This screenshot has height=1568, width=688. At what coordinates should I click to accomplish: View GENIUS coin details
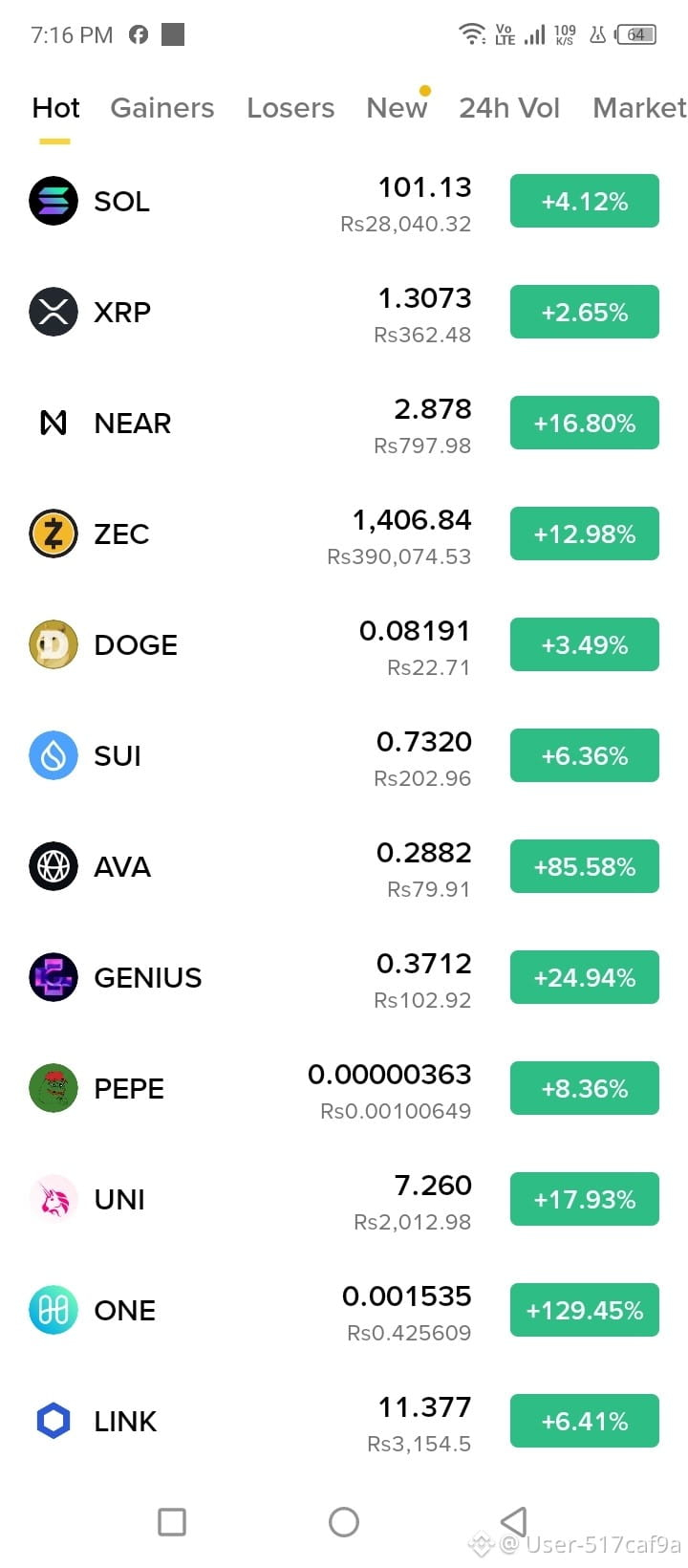[x=344, y=978]
